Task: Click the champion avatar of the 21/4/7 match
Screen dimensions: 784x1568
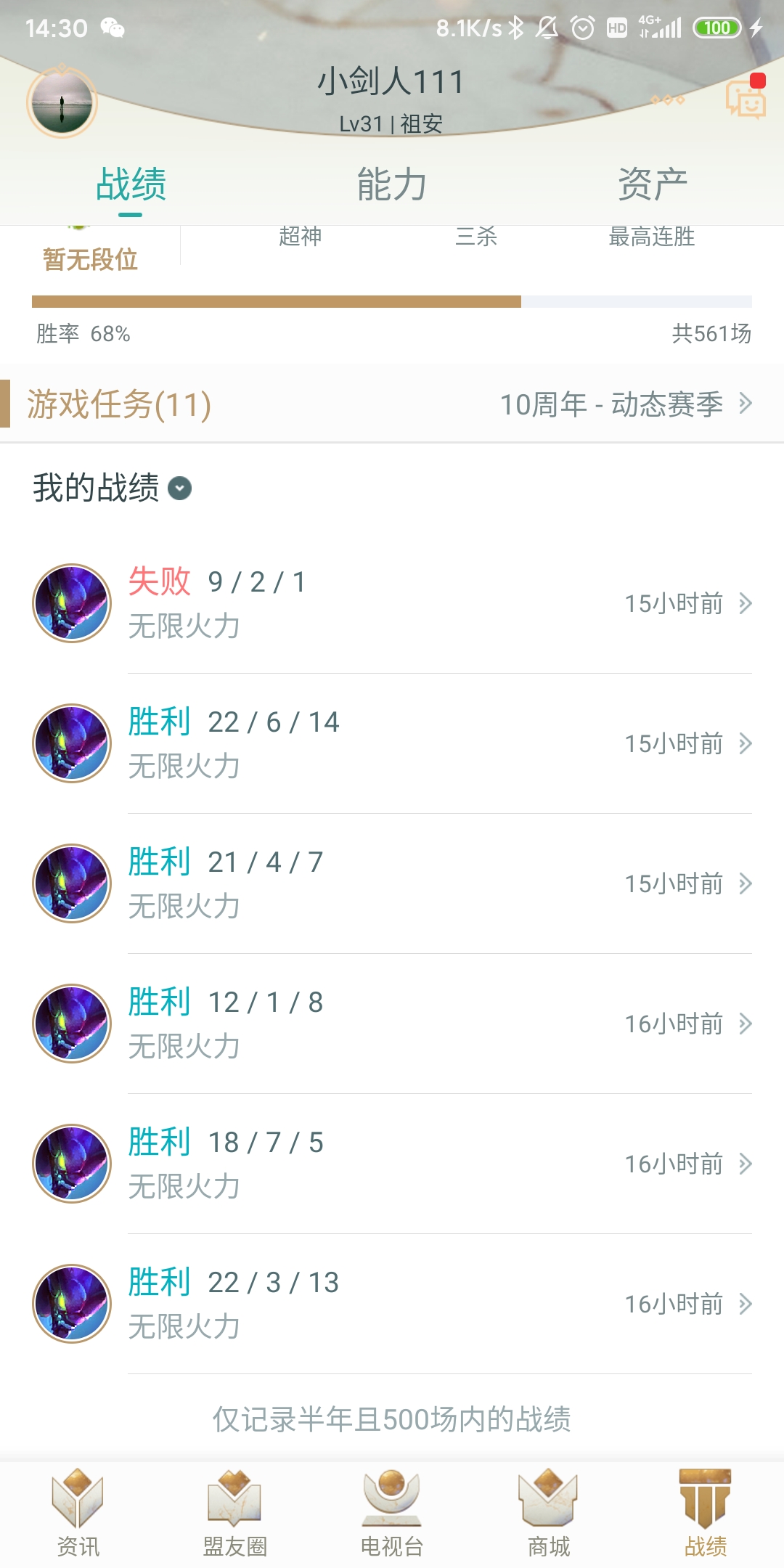Action: [71, 883]
